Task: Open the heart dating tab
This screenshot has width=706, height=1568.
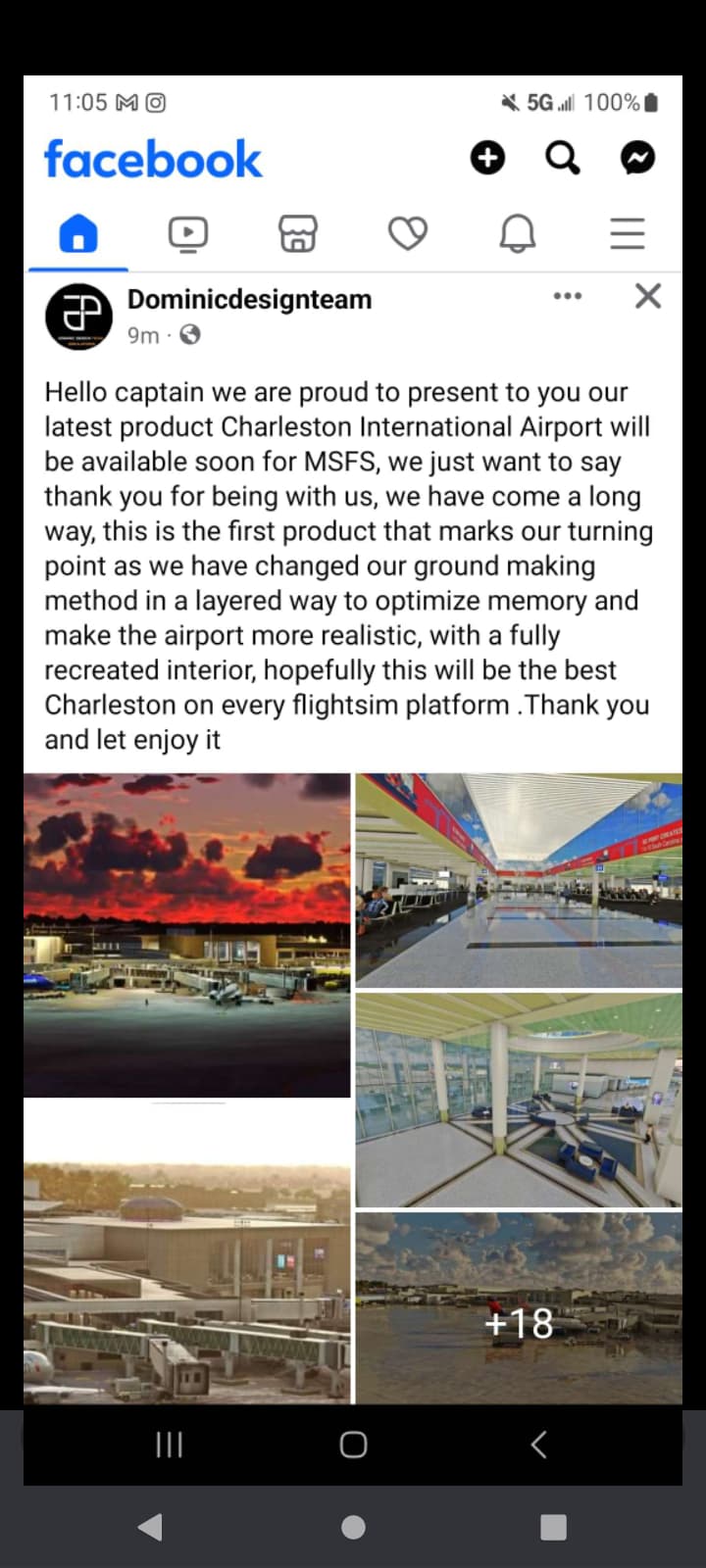Action: pyautogui.click(x=408, y=234)
